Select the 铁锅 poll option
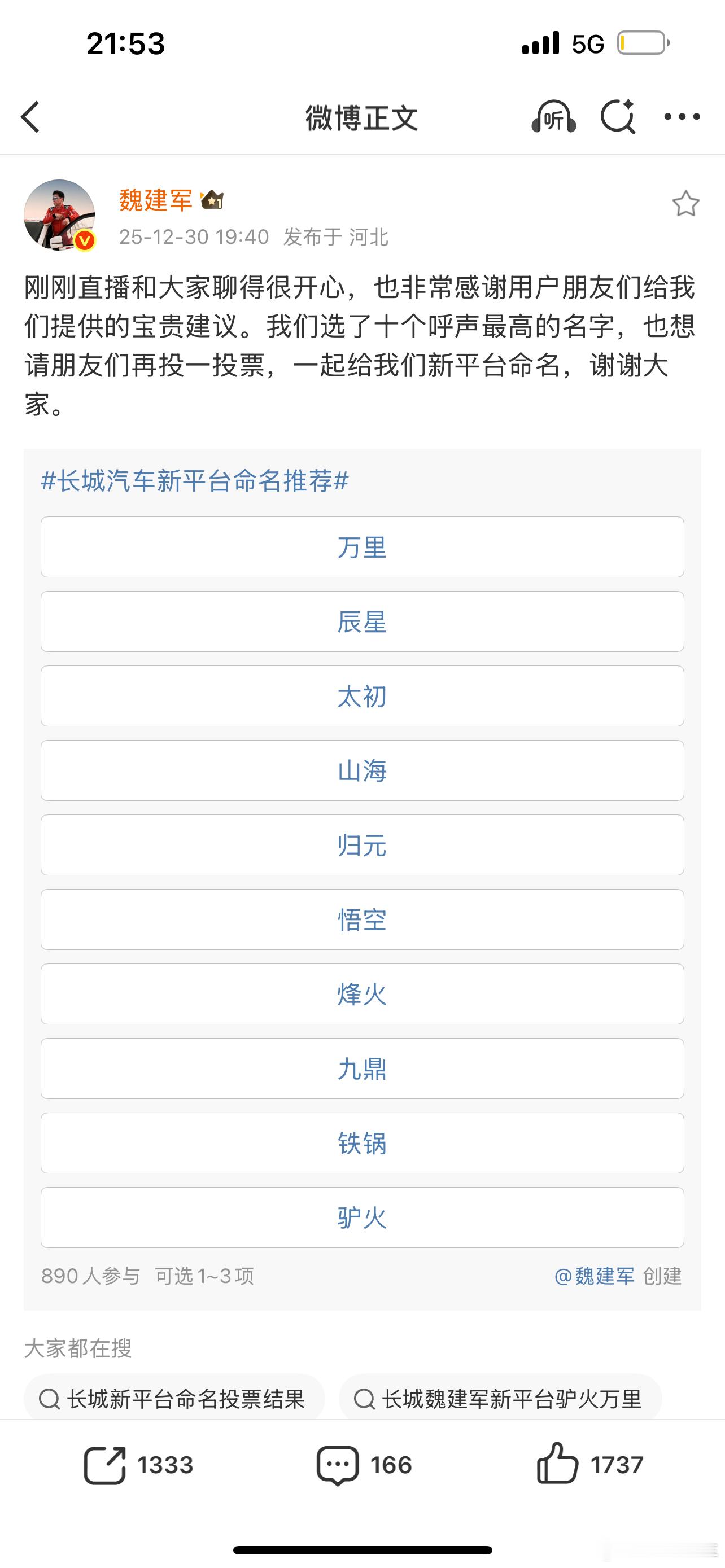The image size is (725, 1568). pyautogui.click(x=362, y=1143)
